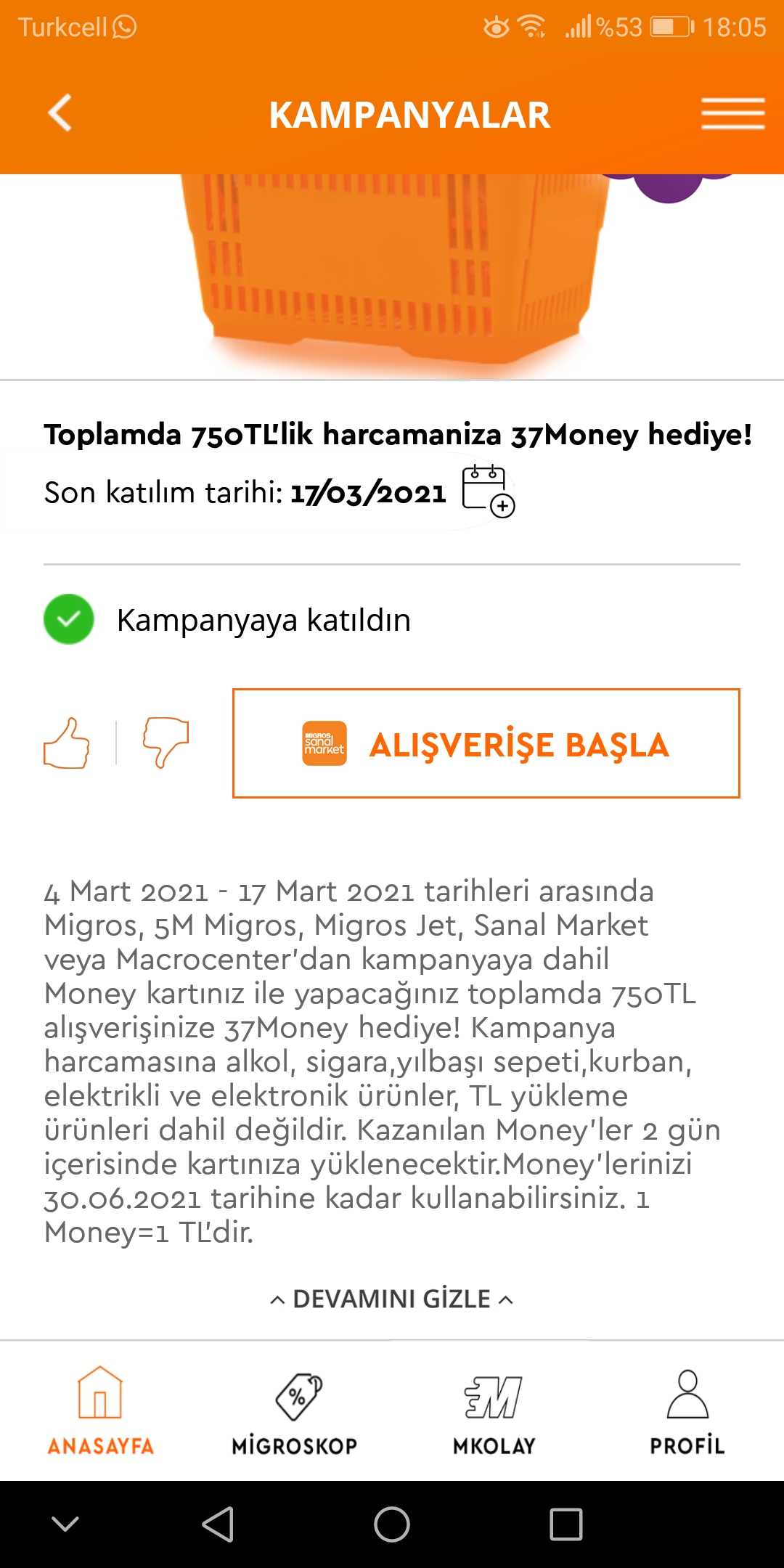Open the system recent apps view
Viewport: 784px width, 1568px height.
coord(566,1524)
